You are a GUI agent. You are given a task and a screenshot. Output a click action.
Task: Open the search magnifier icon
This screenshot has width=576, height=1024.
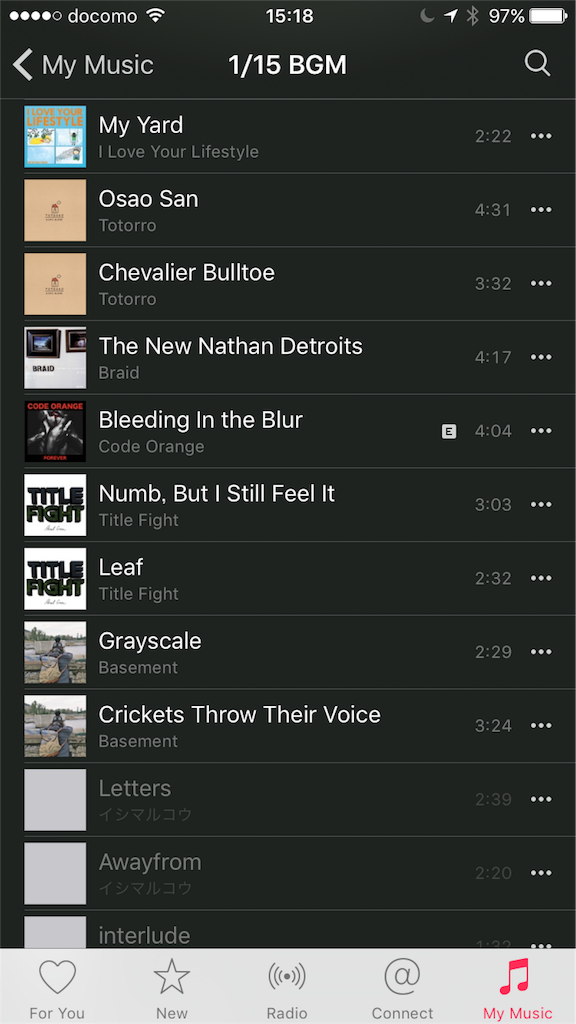(537, 64)
